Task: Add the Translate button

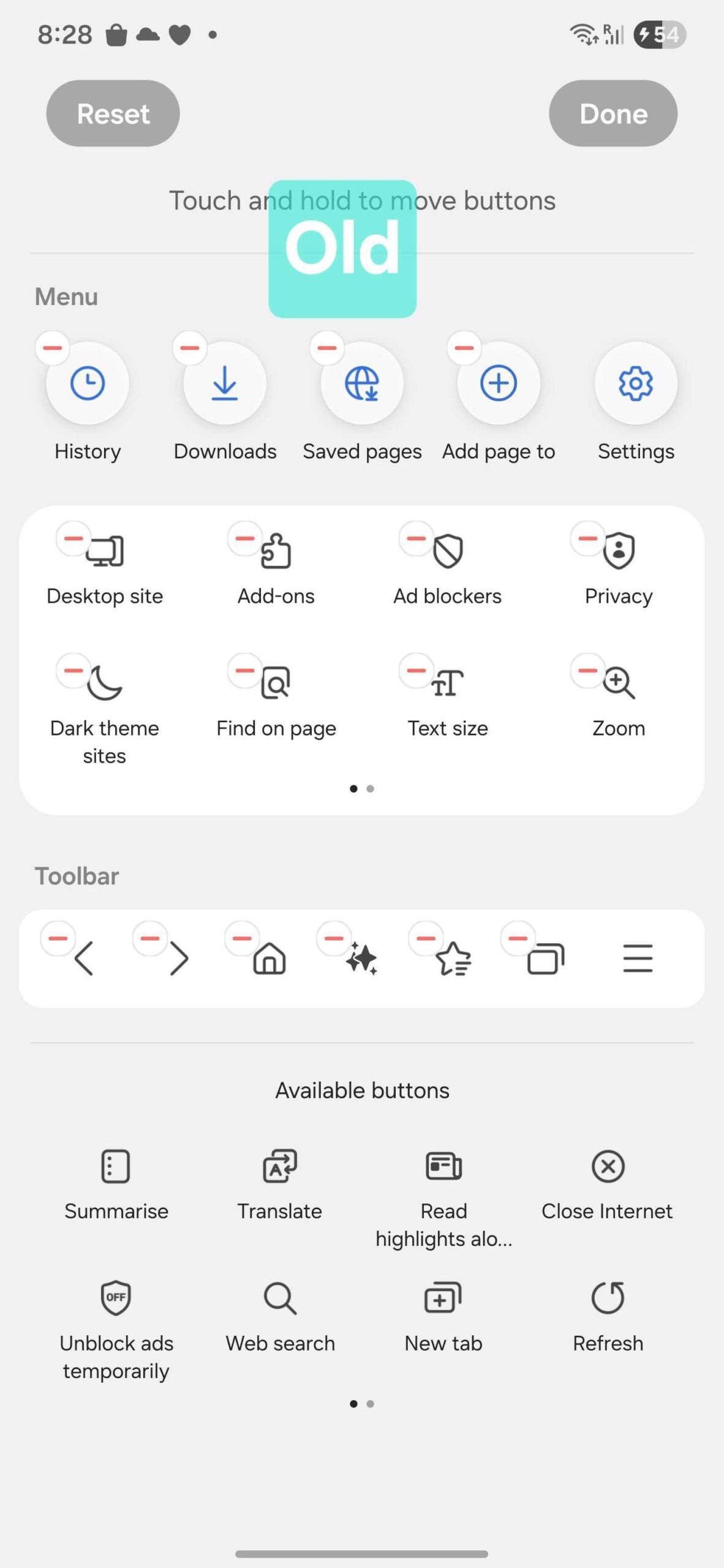Action: (280, 1166)
